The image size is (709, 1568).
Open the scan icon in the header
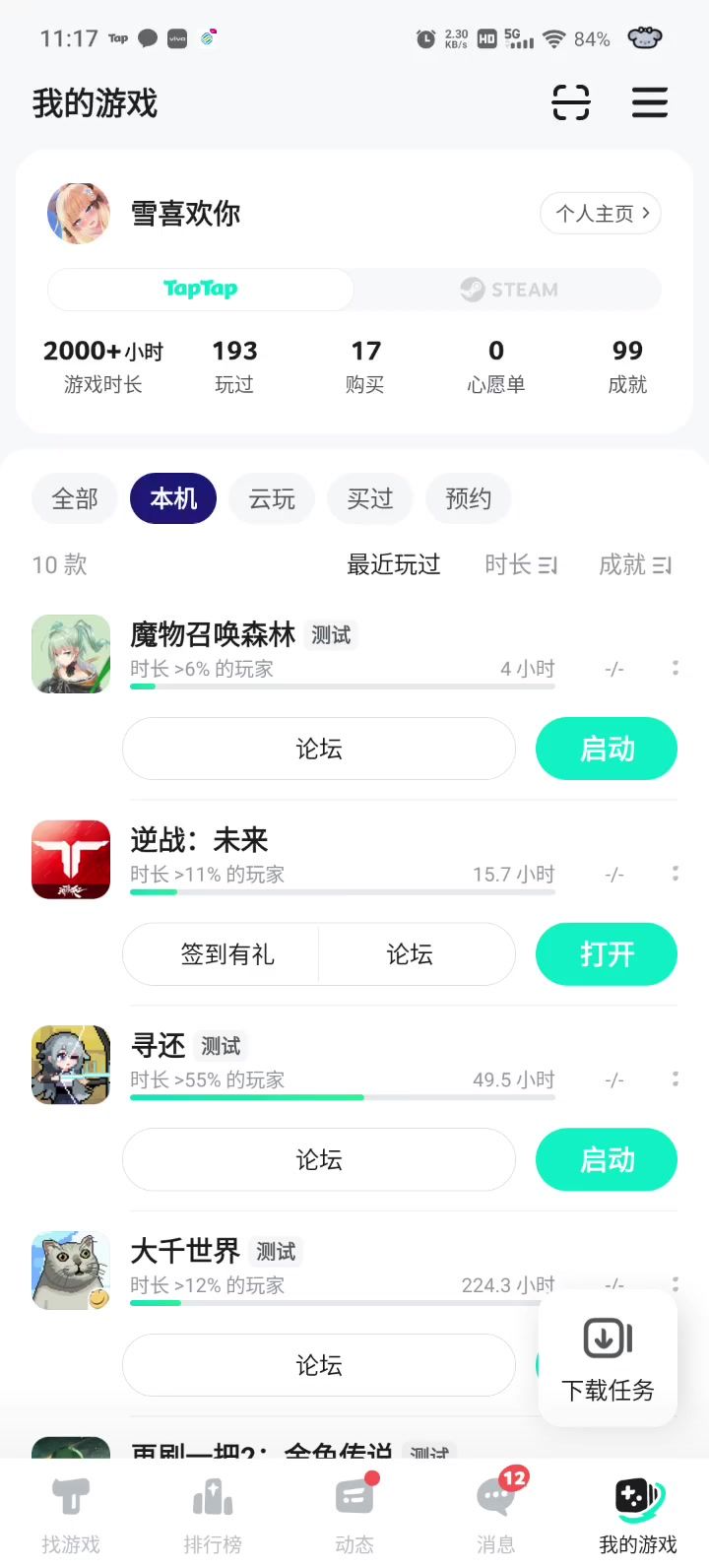point(570,102)
